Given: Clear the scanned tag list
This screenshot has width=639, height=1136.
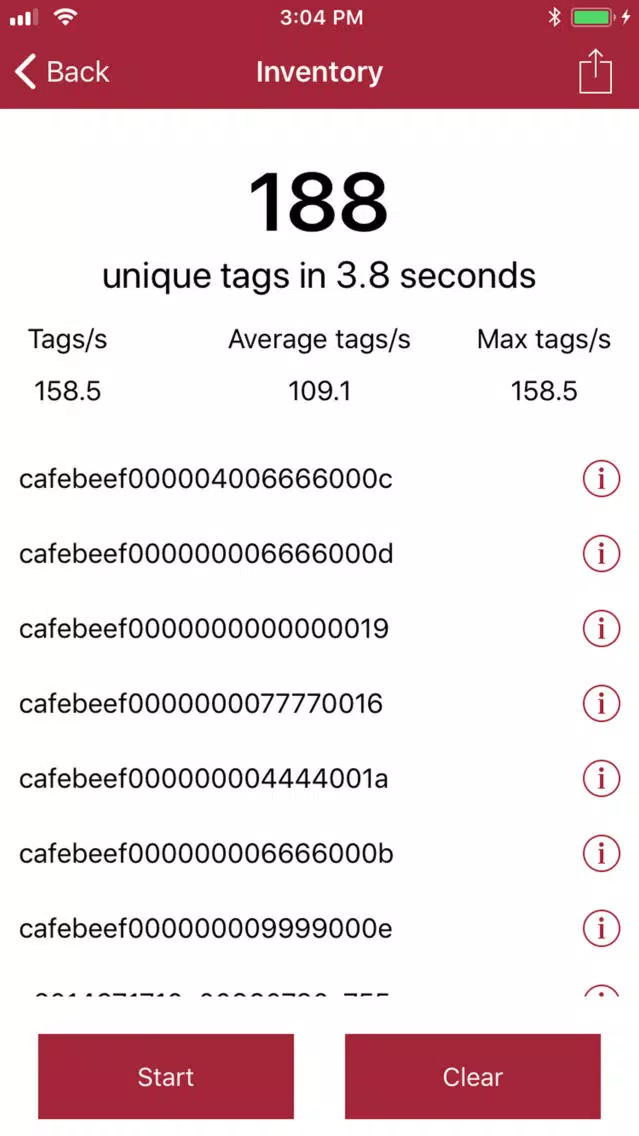Looking at the screenshot, I should tap(472, 1077).
